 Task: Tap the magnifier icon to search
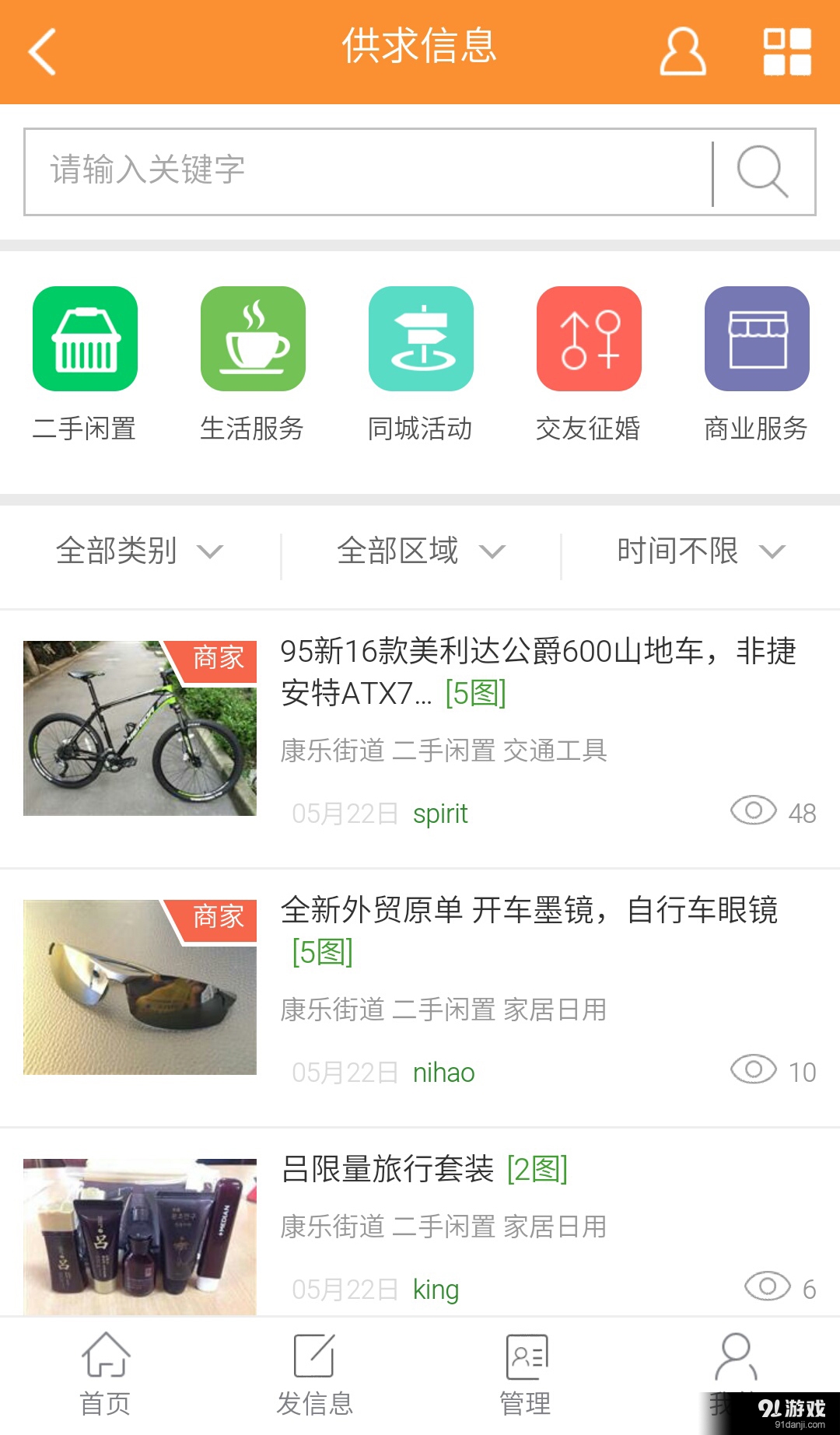pyautogui.click(x=761, y=171)
